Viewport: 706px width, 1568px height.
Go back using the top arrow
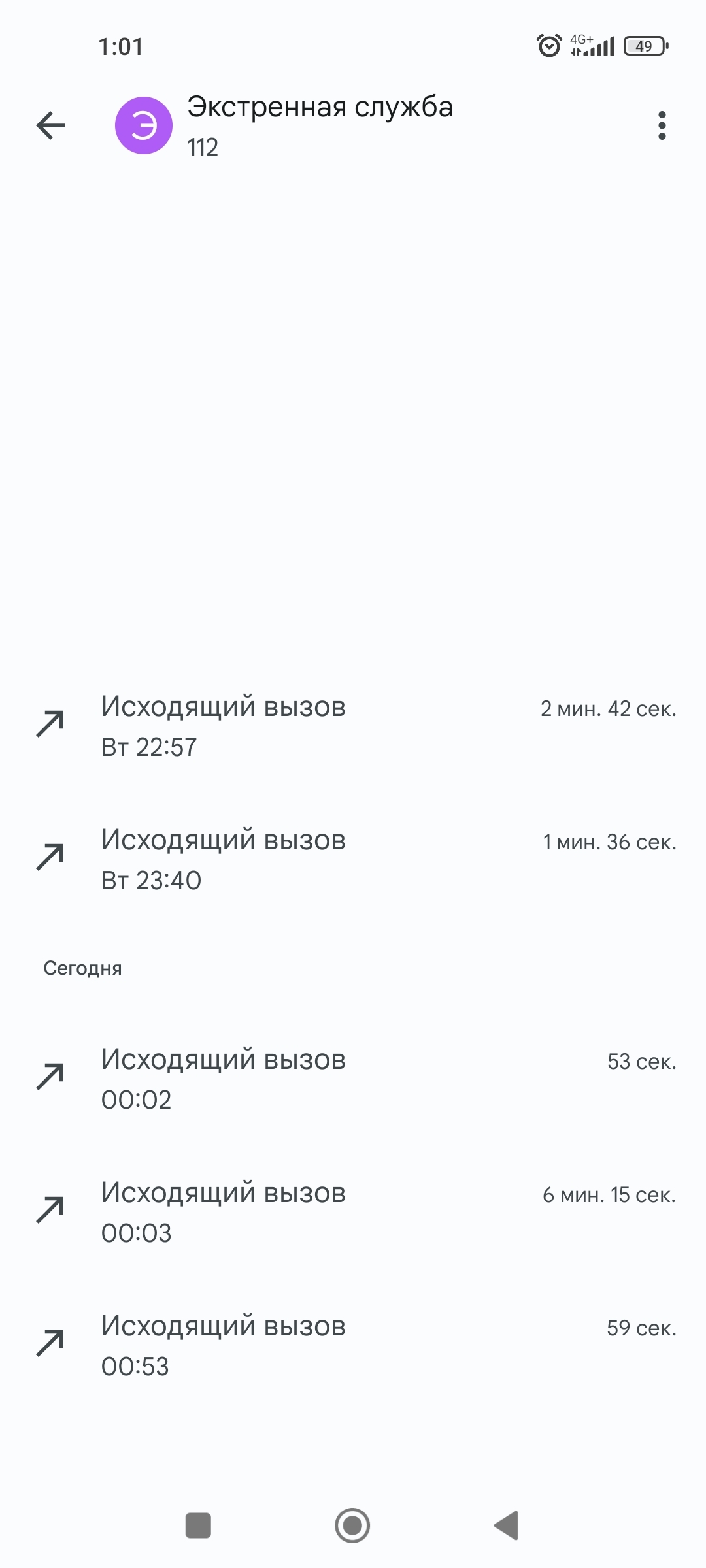[x=50, y=125]
